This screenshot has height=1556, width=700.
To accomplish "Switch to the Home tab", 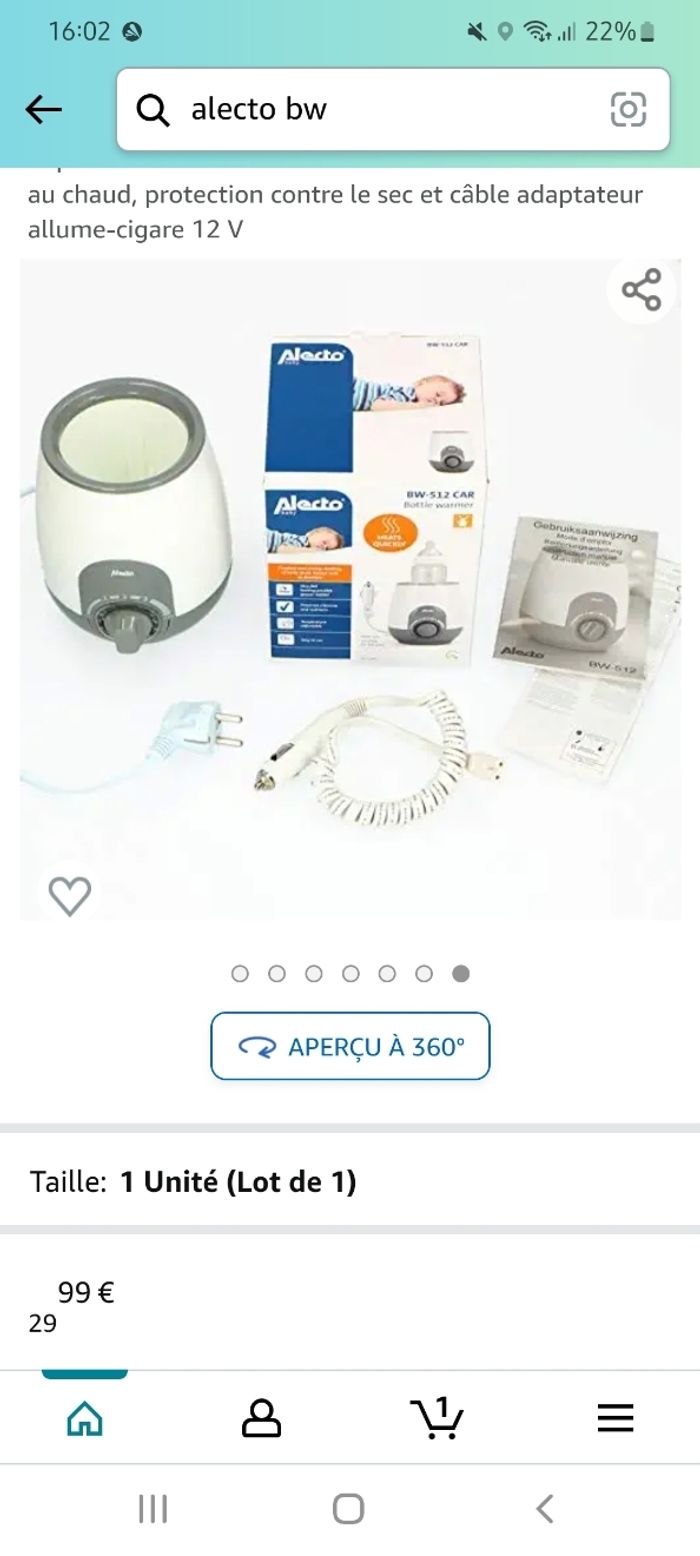I will click(x=85, y=1418).
